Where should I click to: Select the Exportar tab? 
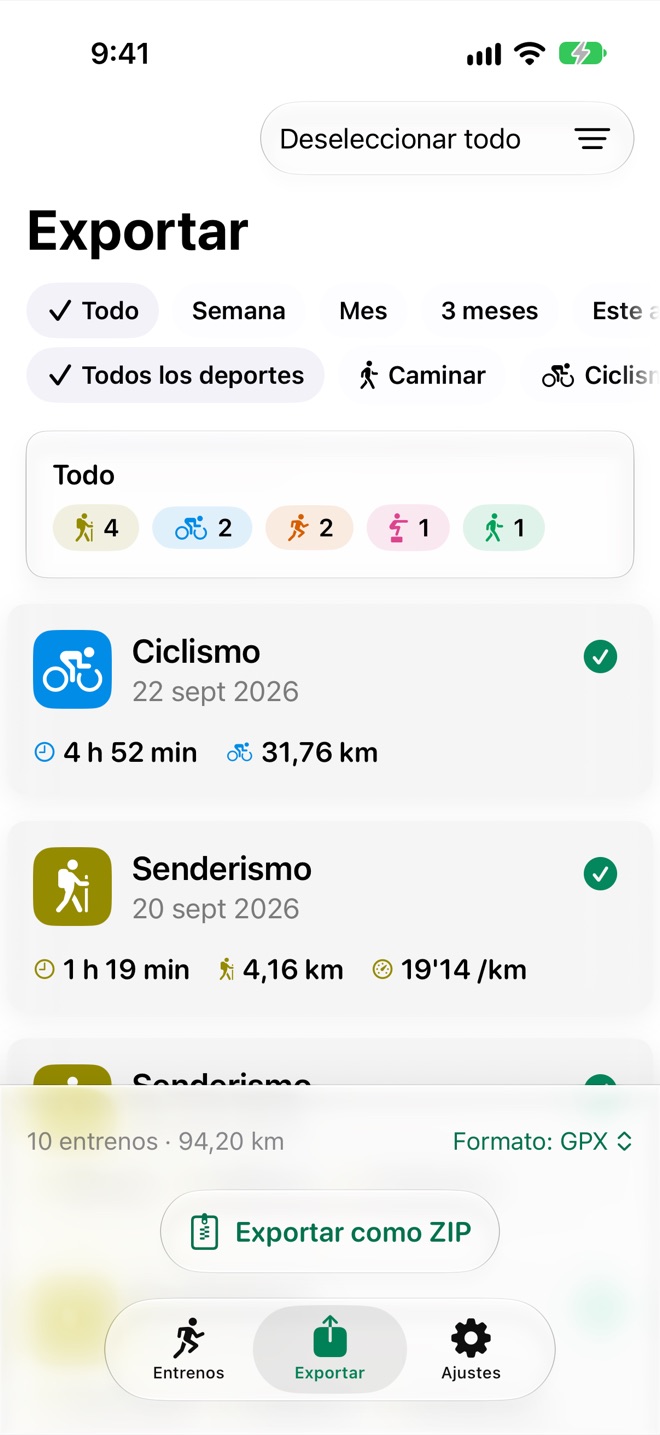point(330,1349)
